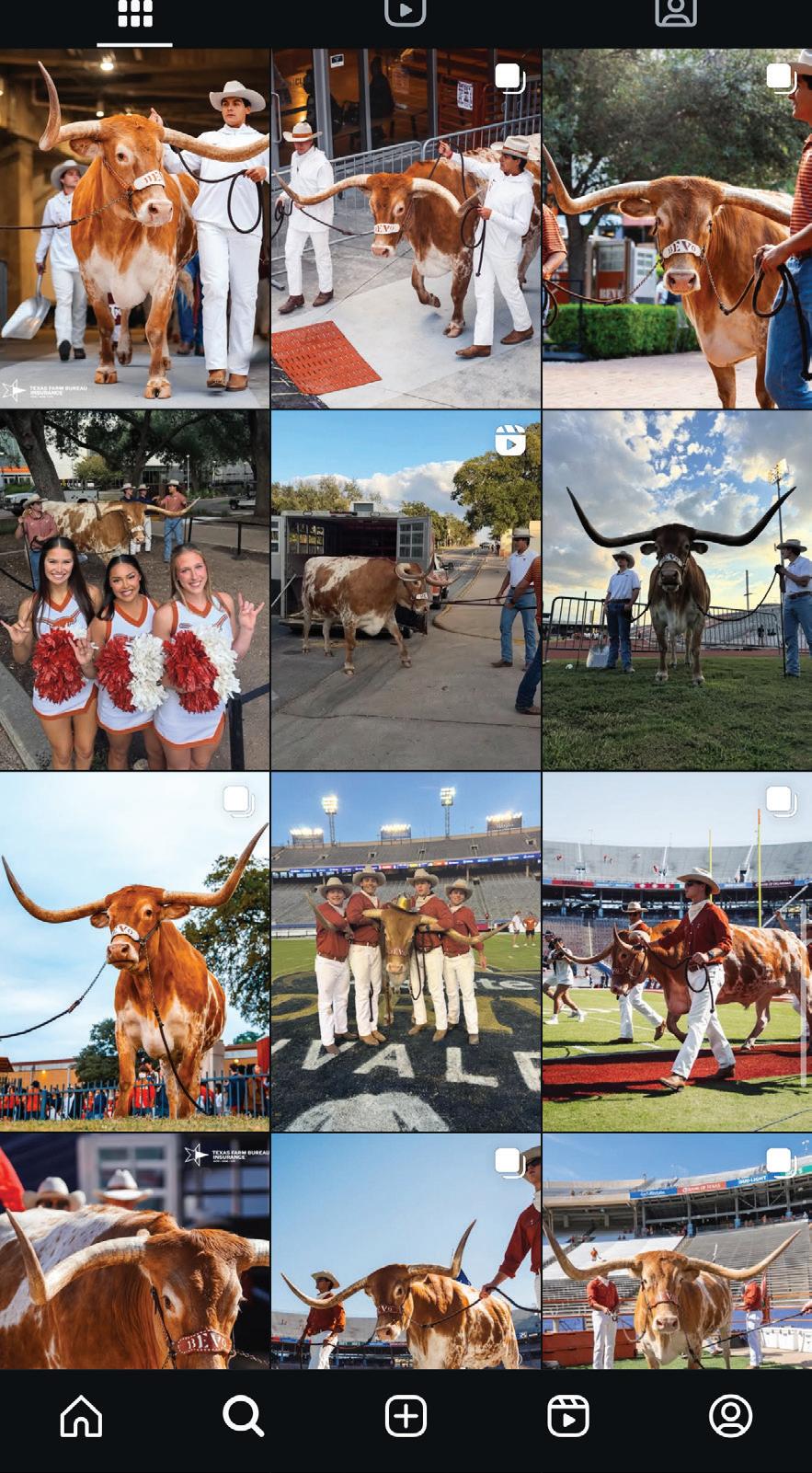Open the close-up longhorn post with Texas Farm Bureau logo
The image size is (812, 1473).
(134, 1251)
